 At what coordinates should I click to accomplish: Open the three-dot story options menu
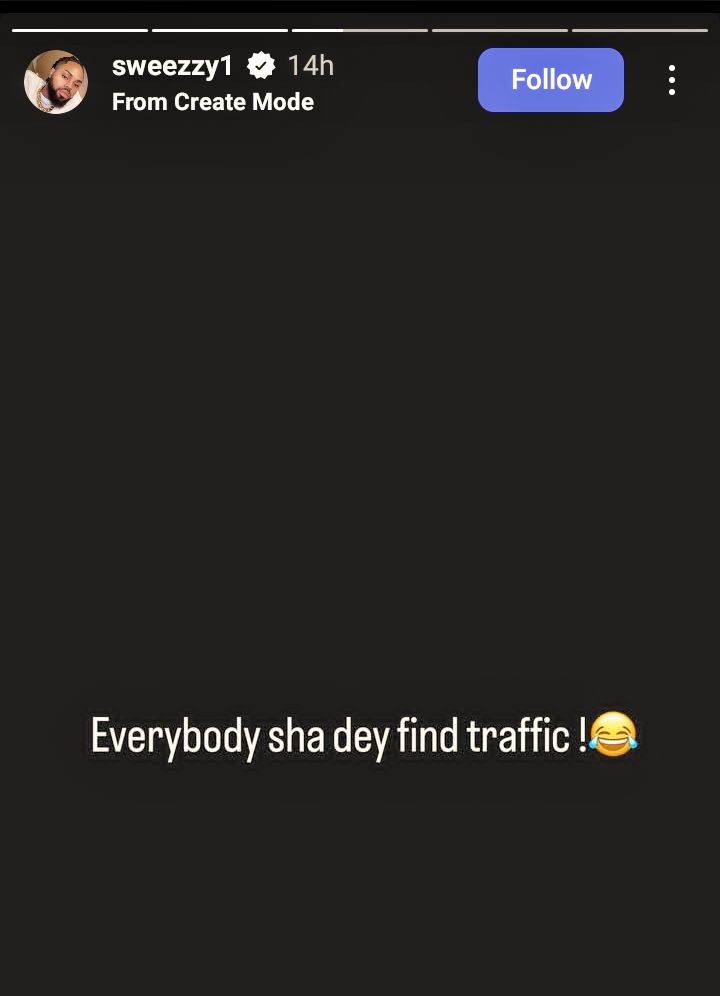click(672, 80)
